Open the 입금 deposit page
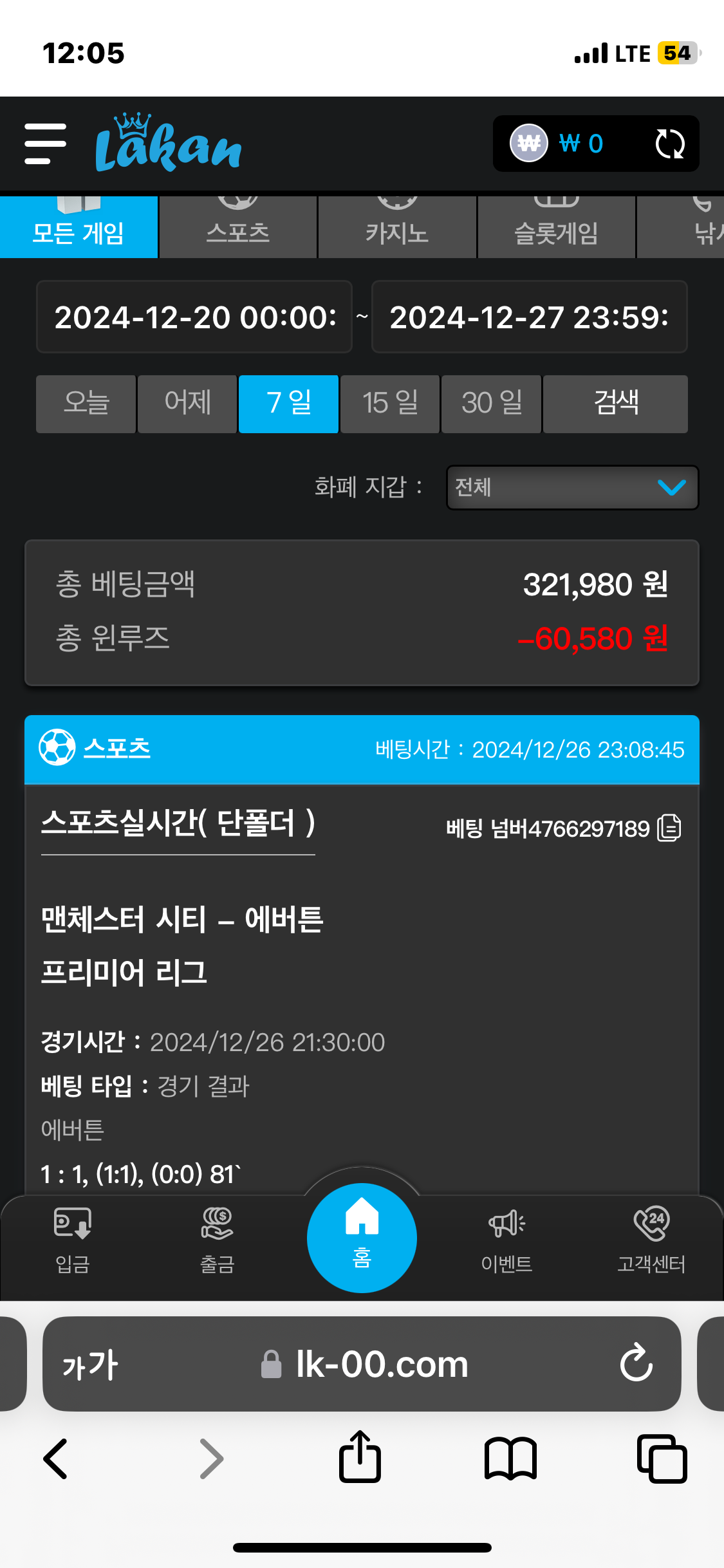The width and height of the screenshot is (724, 1568). point(72,1240)
